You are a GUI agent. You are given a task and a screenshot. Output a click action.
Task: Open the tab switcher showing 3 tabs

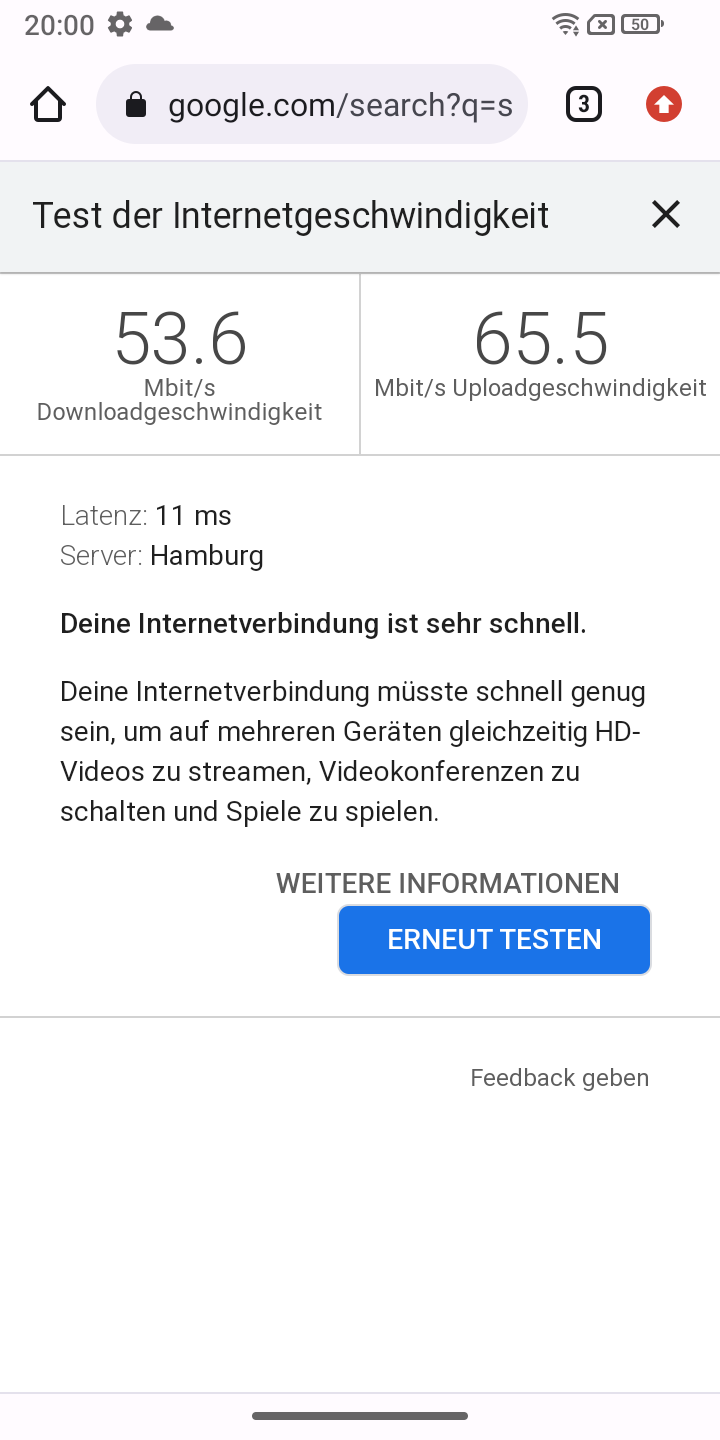tap(584, 104)
